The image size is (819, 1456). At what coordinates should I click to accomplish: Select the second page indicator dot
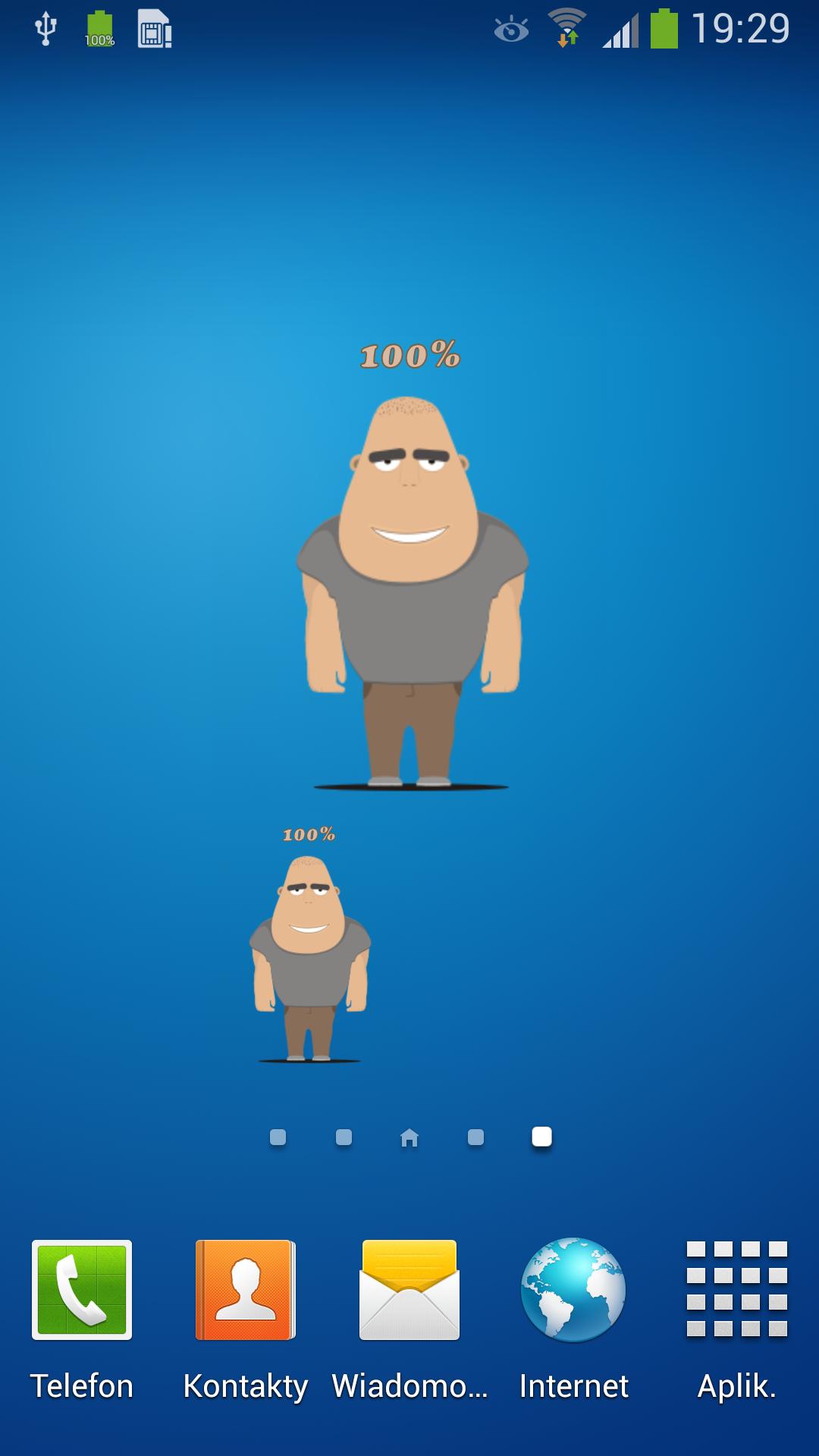point(344,1137)
